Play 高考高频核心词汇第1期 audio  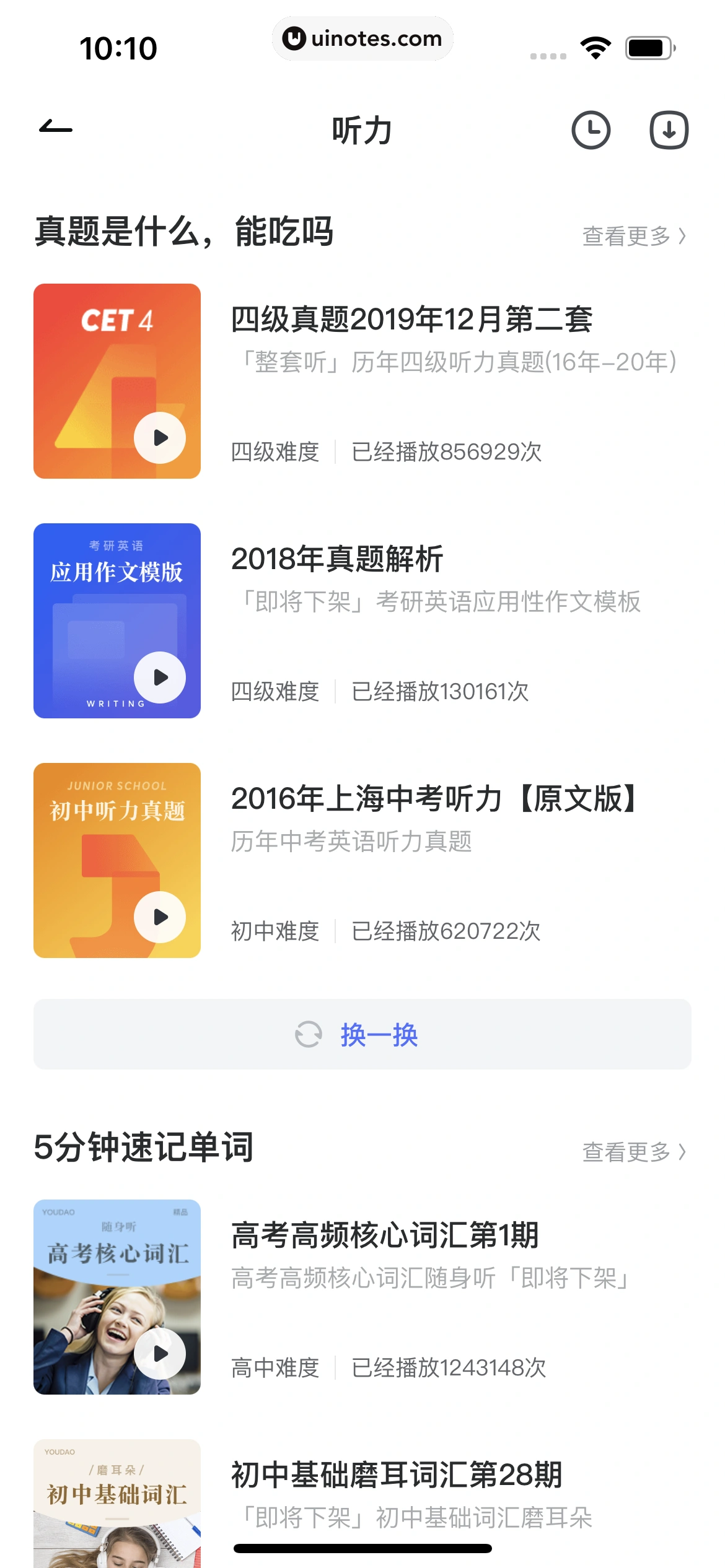159,1353
